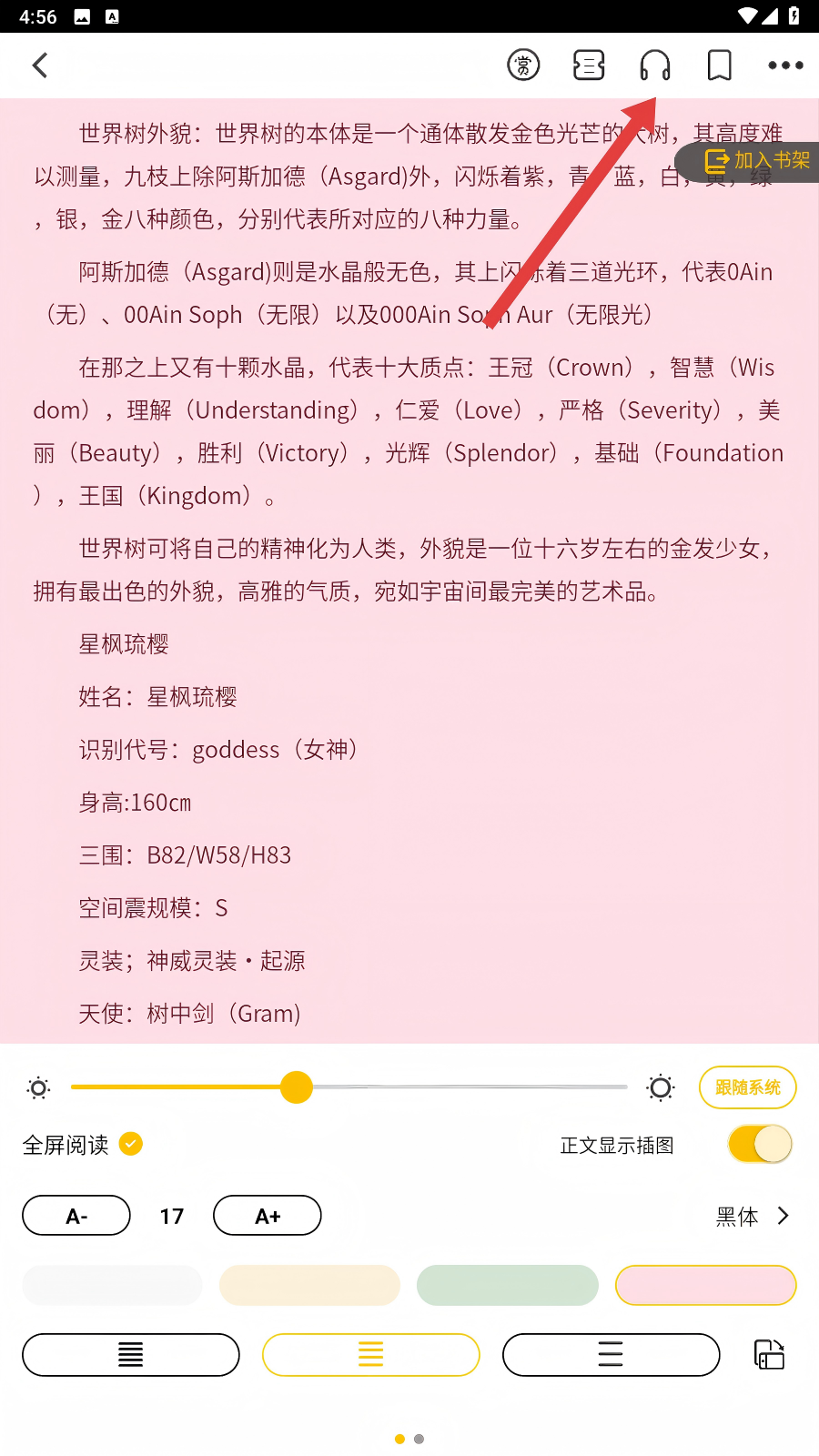Open the chapter list icon

pos(589,66)
